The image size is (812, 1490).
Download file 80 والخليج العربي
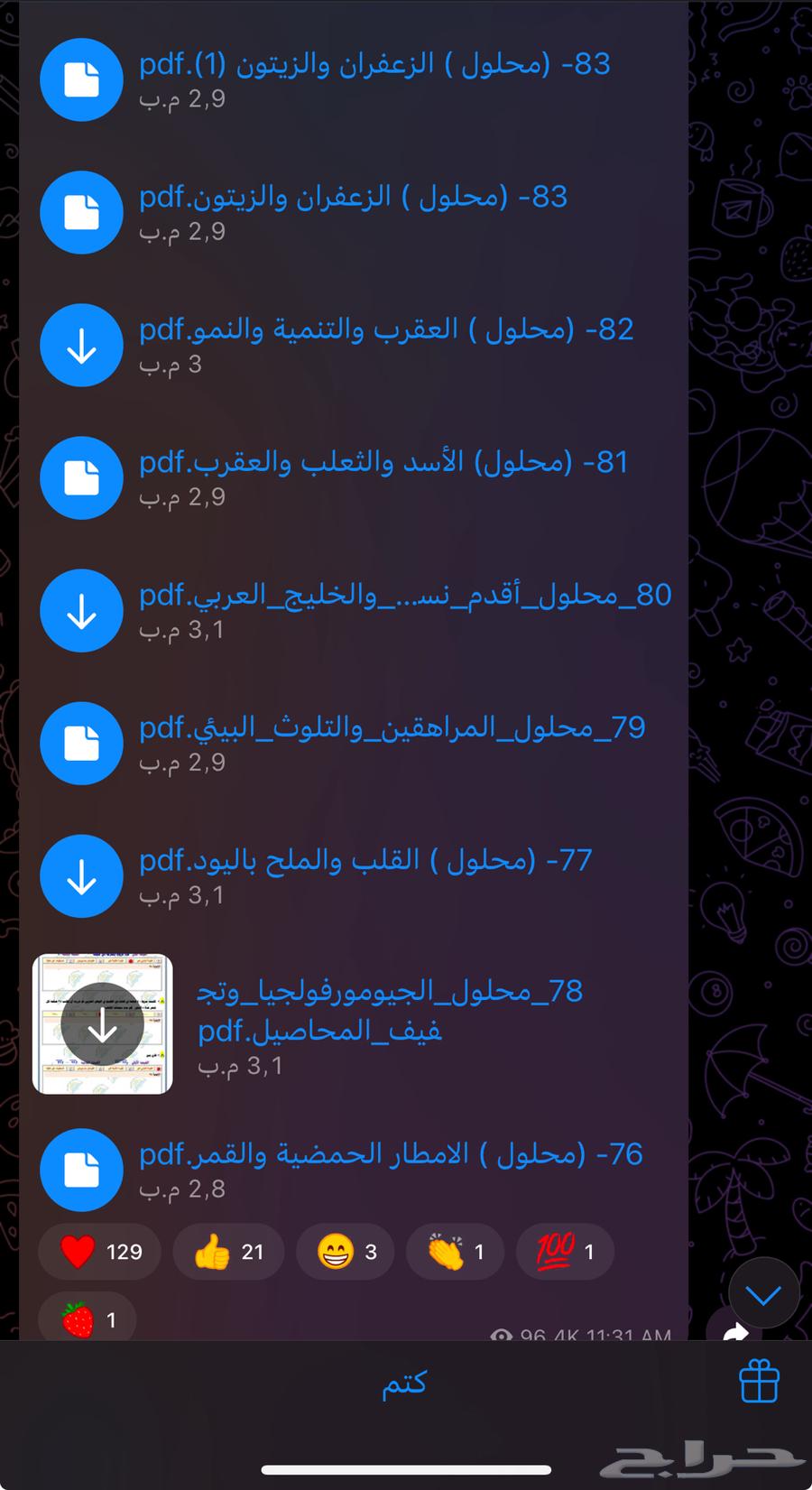tap(81, 610)
